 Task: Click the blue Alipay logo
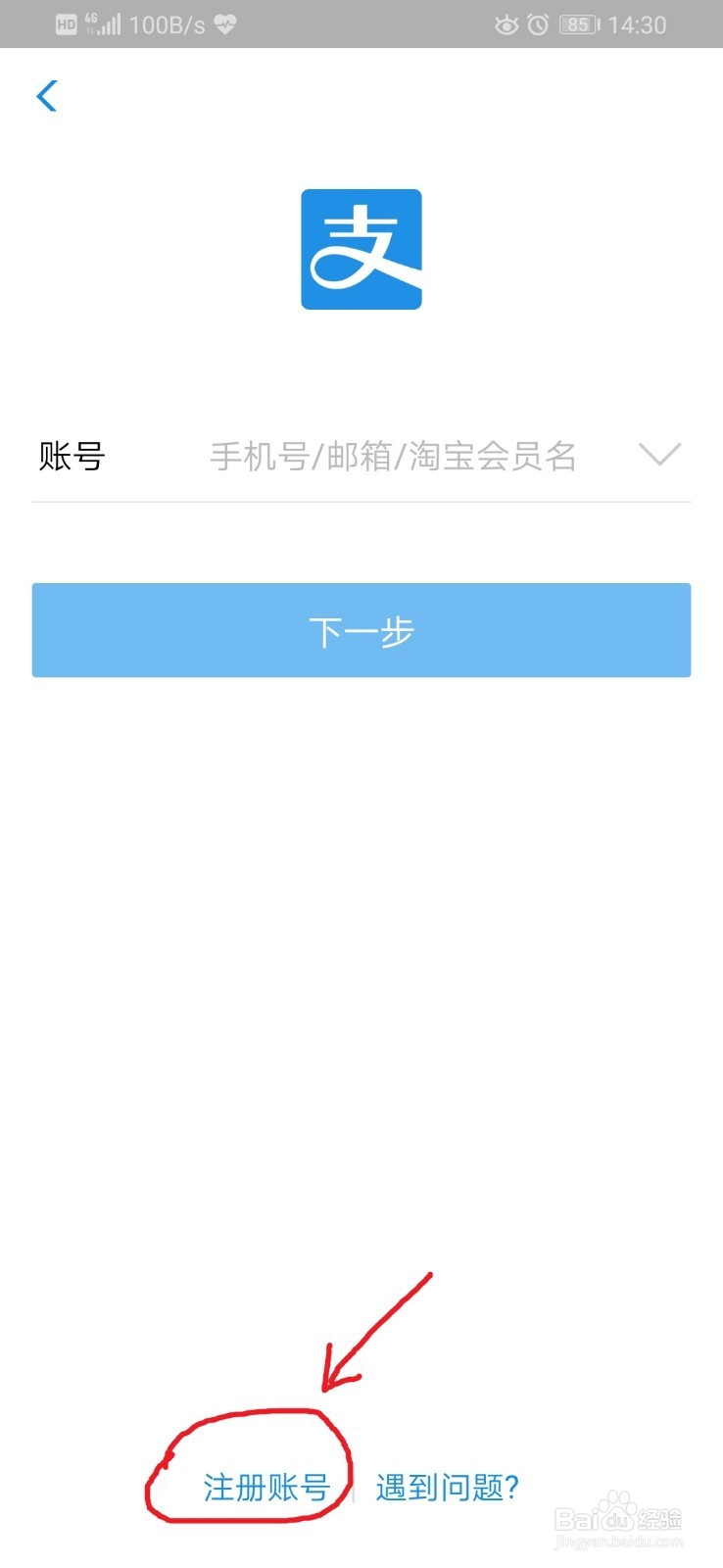[361, 248]
